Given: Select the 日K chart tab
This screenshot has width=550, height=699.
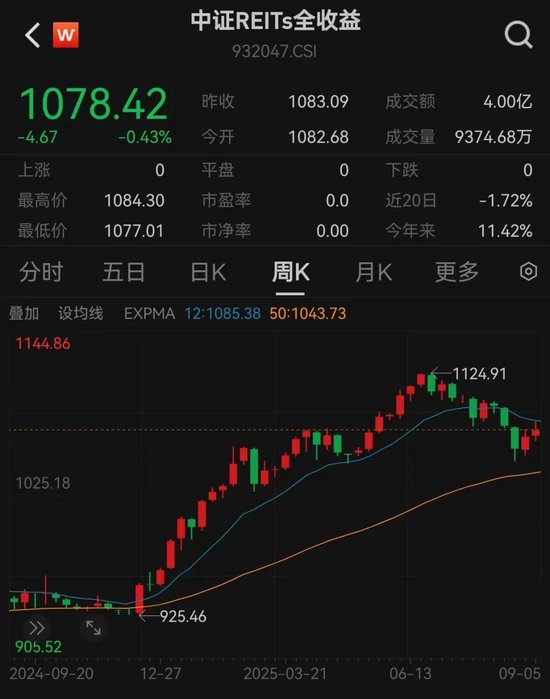Looking at the screenshot, I should tap(208, 272).
